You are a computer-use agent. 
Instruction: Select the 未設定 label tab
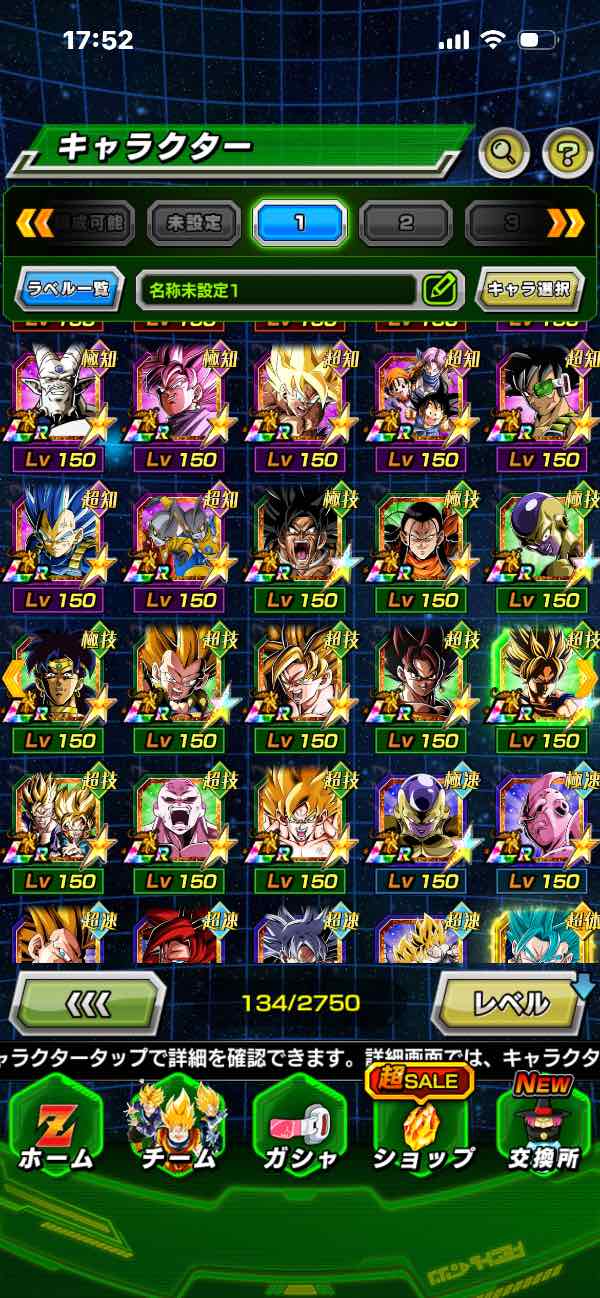point(194,223)
